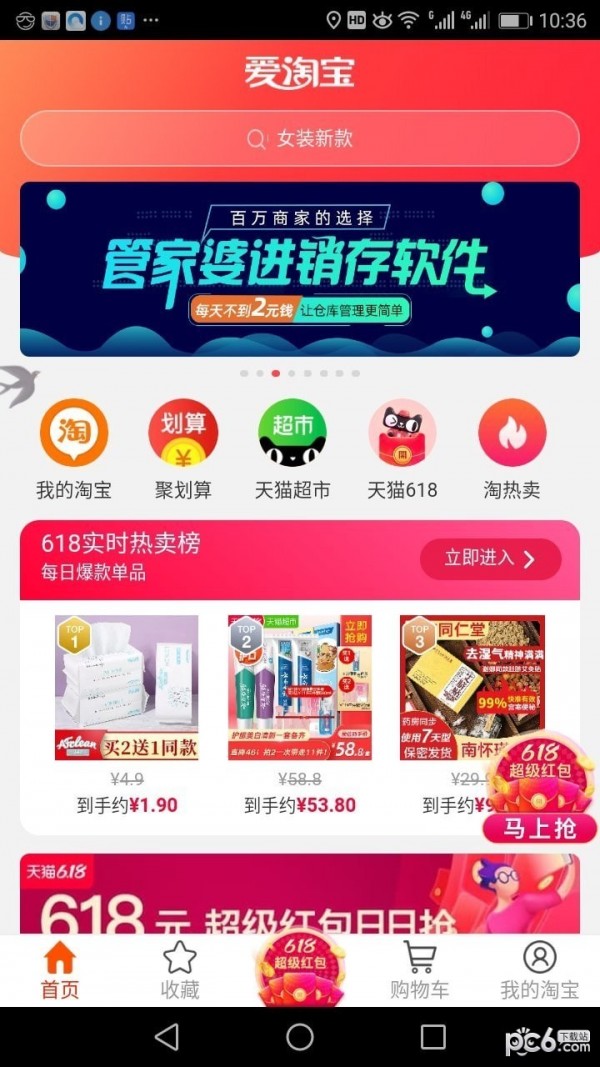Image resolution: width=600 pixels, height=1067 pixels.
Task: Switch to 我的淘宝 bottom tab
Action: coord(539,970)
